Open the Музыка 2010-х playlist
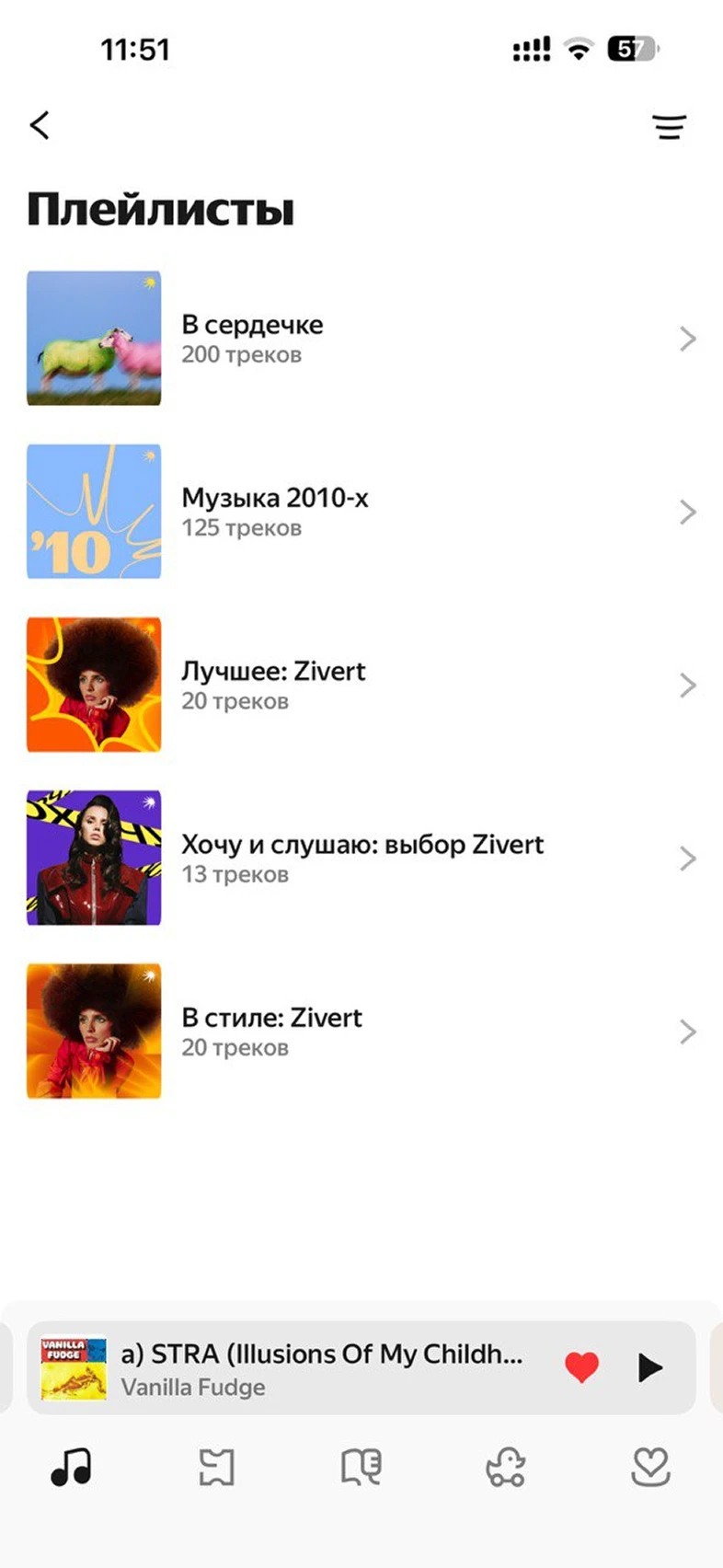This screenshot has height=1568, width=723. (x=359, y=512)
